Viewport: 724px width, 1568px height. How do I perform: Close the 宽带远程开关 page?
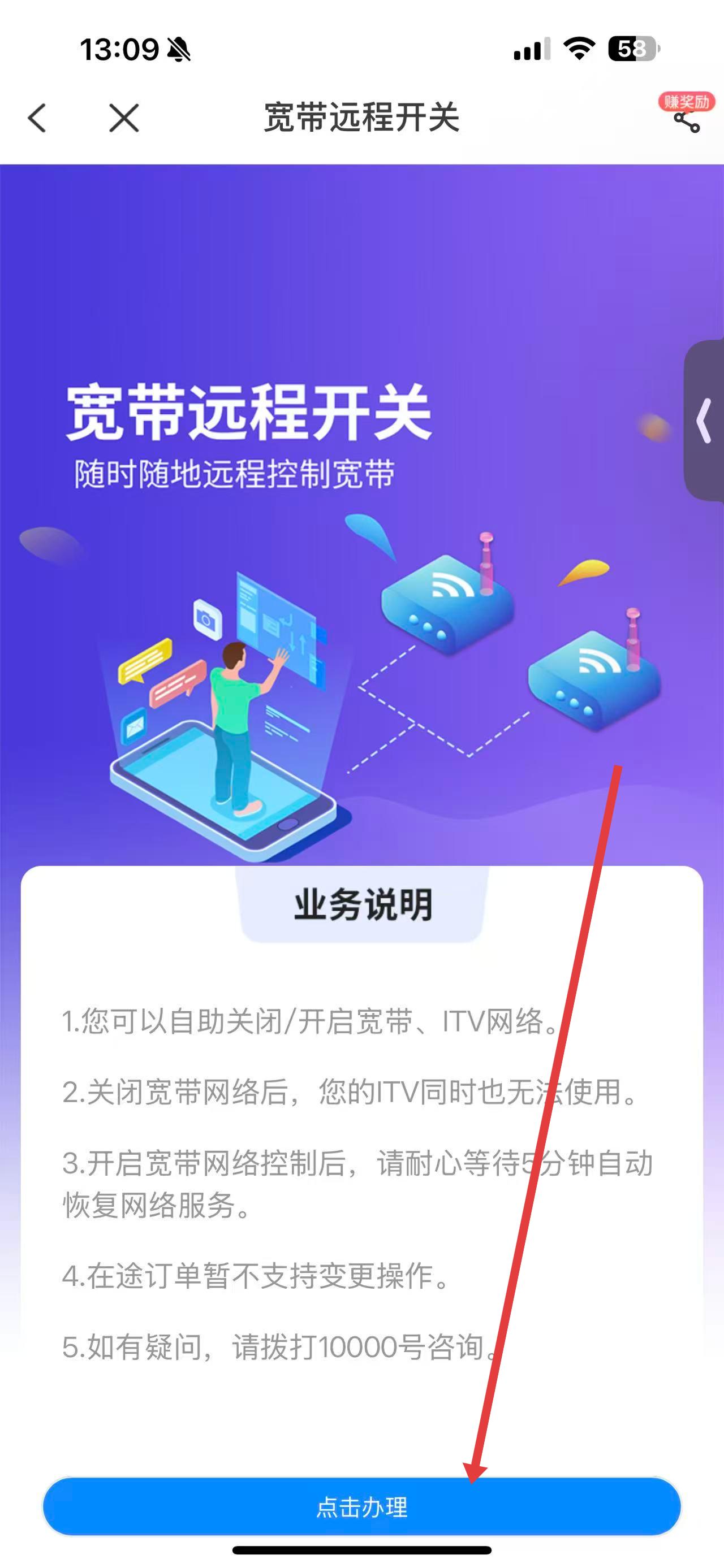coord(124,118)
